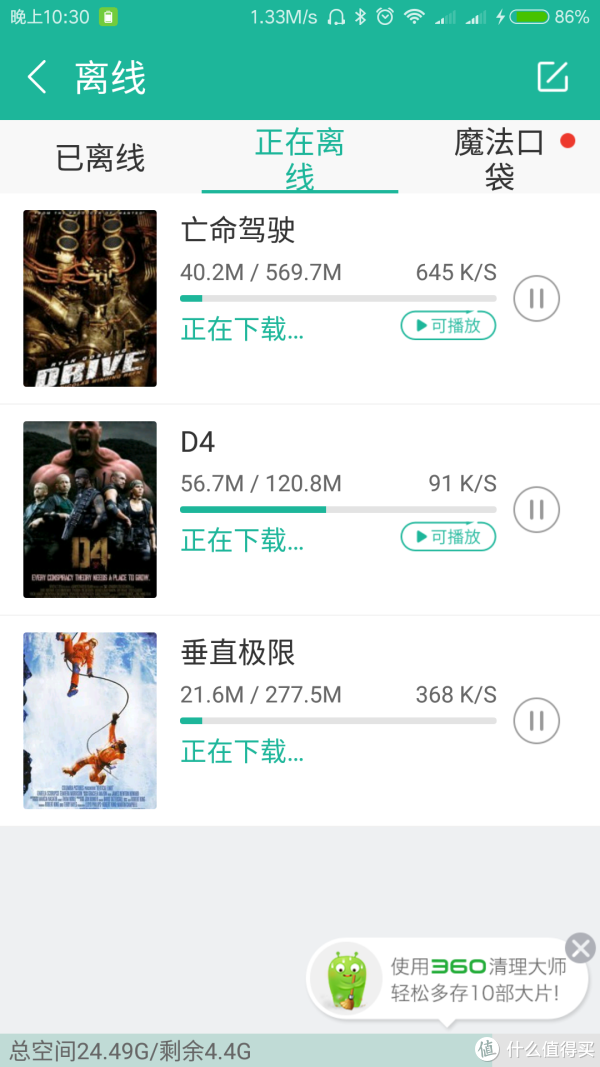The height and width of the screenshot is (1067, 600).
Task: Dismiss the 360清理大师 promo bubble
Action: tap(580, 948)
